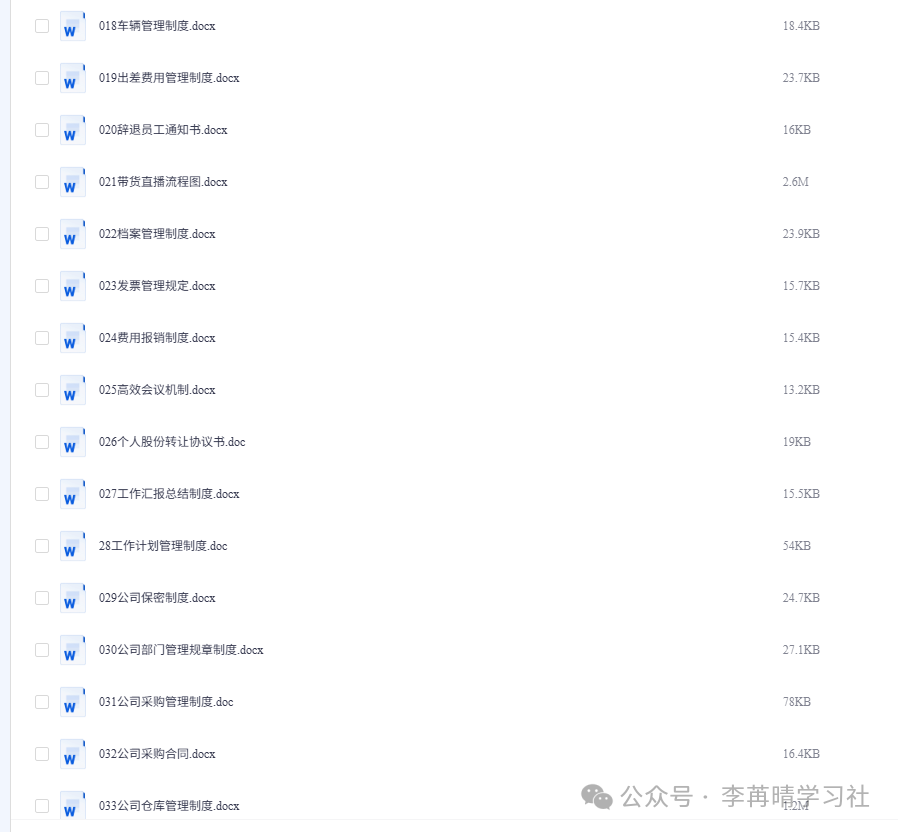Tick the checkbox beside 020辞退员工通知书.docx

[x=42, y=130]
